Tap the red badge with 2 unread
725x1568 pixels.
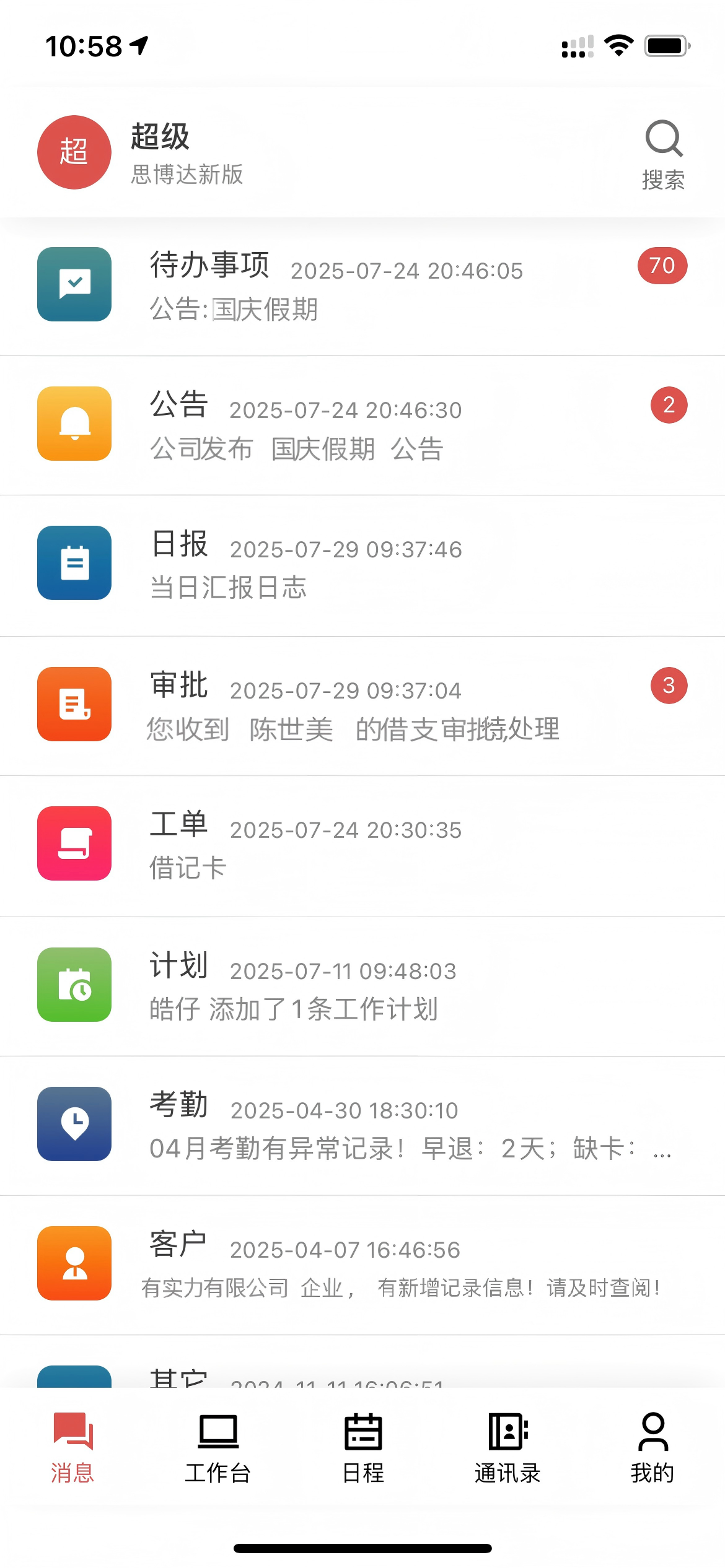coord(669,406)
